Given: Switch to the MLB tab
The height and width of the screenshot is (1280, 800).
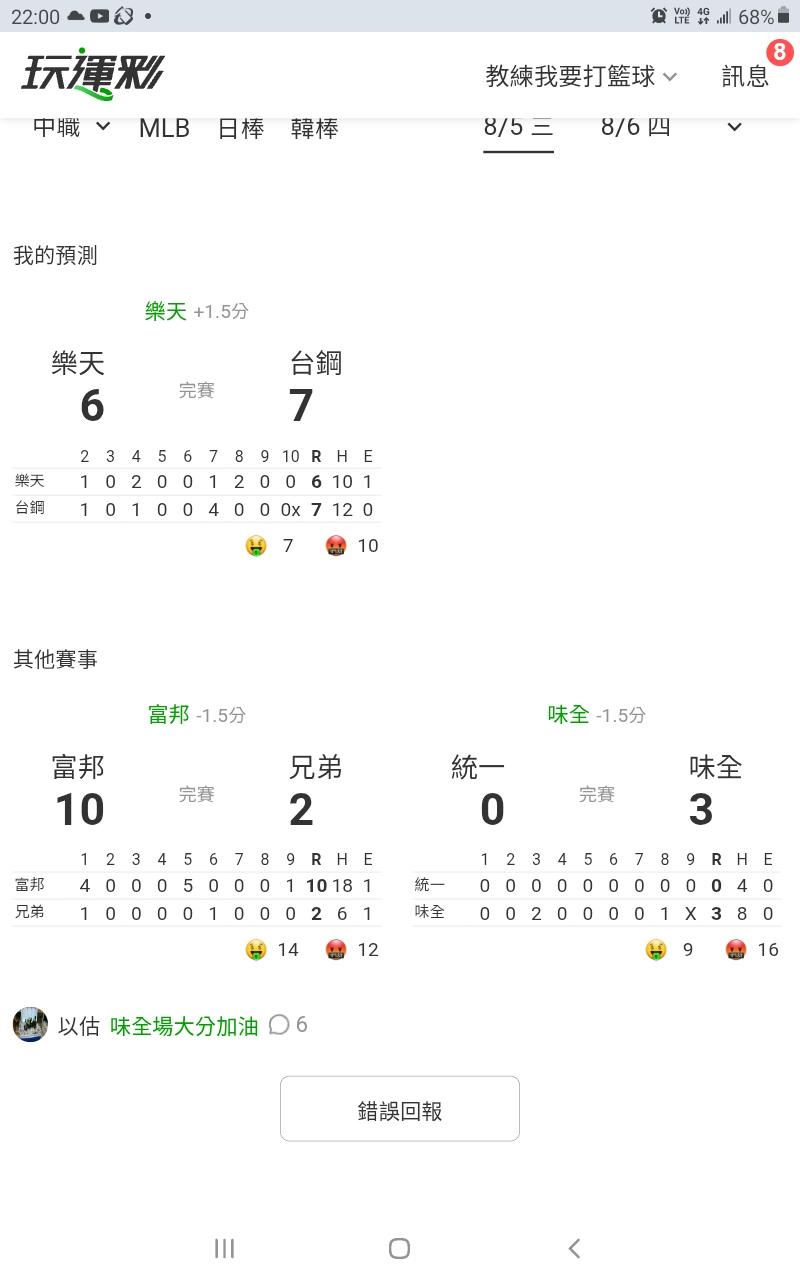Looking at the screenshot, I should [164, 128].
